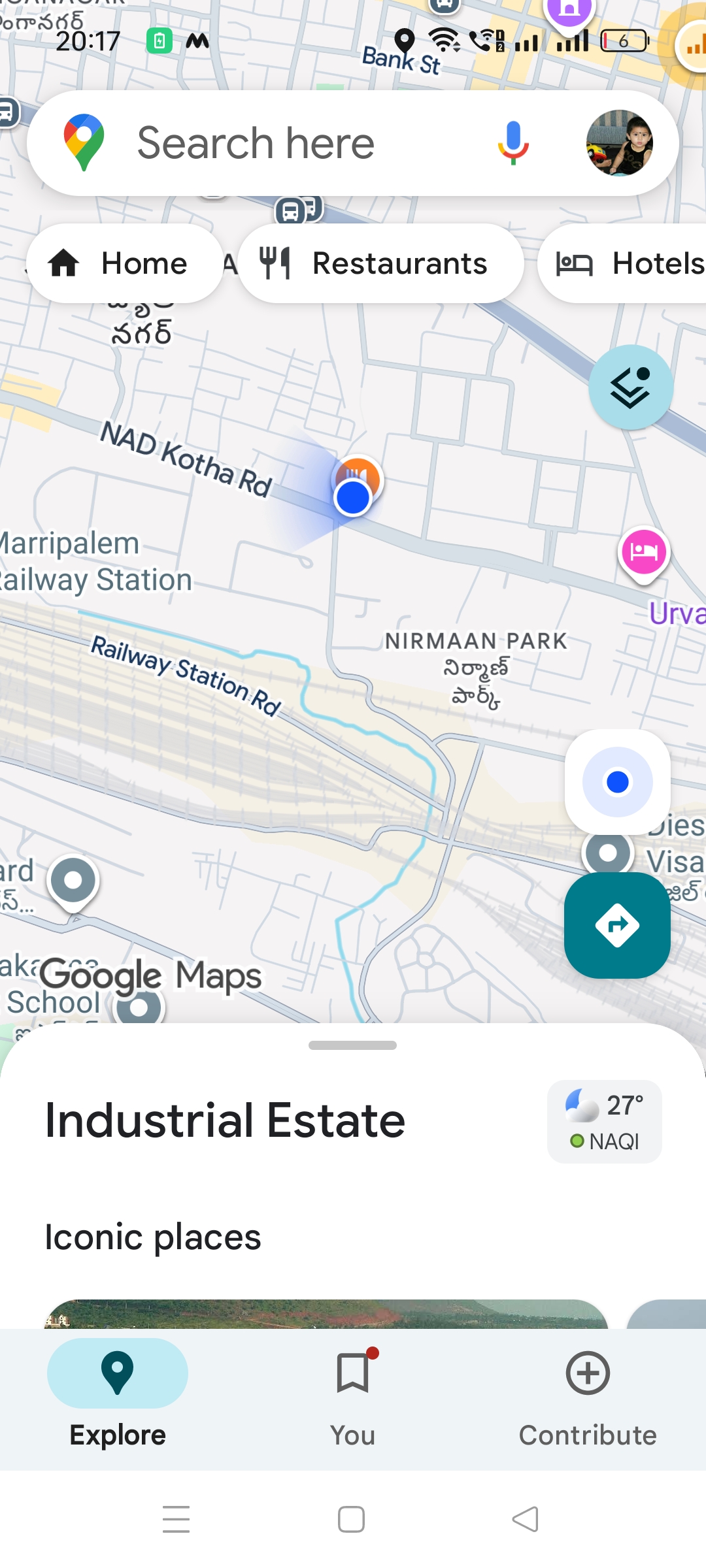Tap the pink hotel pin on the map
The height and width of the screenshot is (1568, 706).
point(644,553)
